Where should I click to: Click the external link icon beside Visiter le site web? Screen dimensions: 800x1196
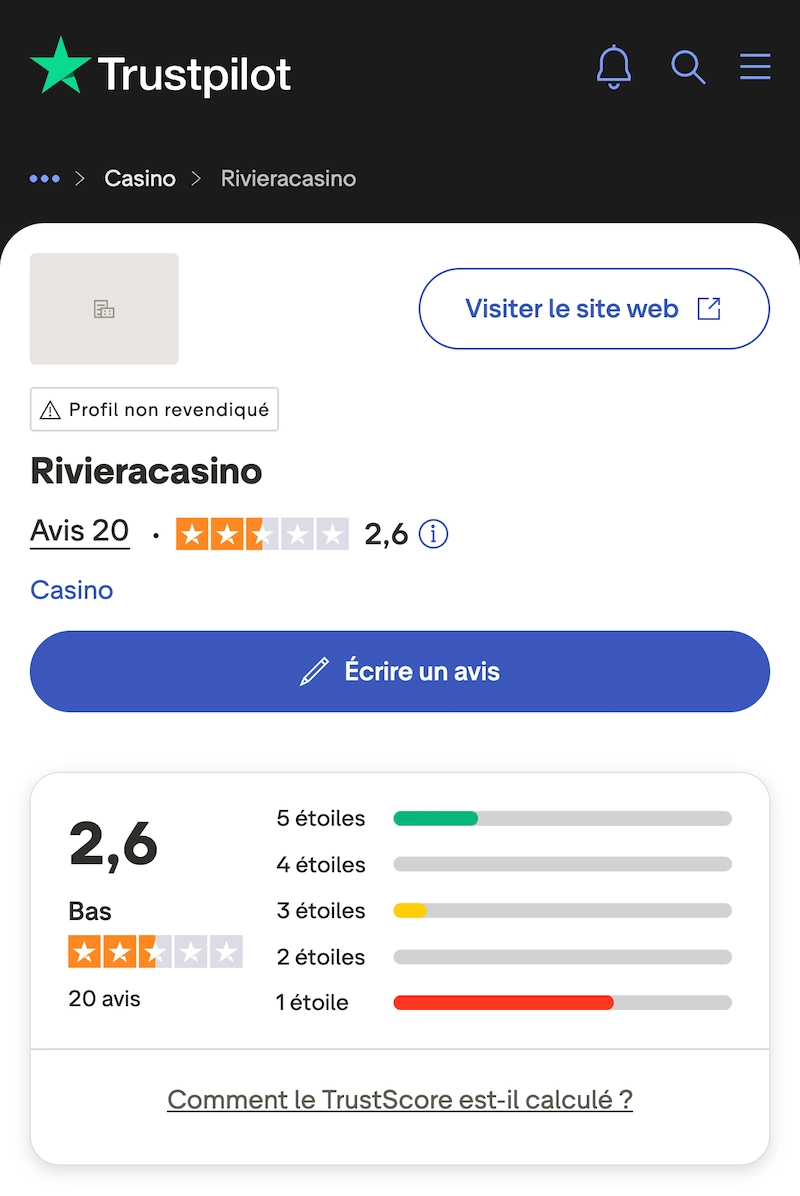click(x=709, y=309)
